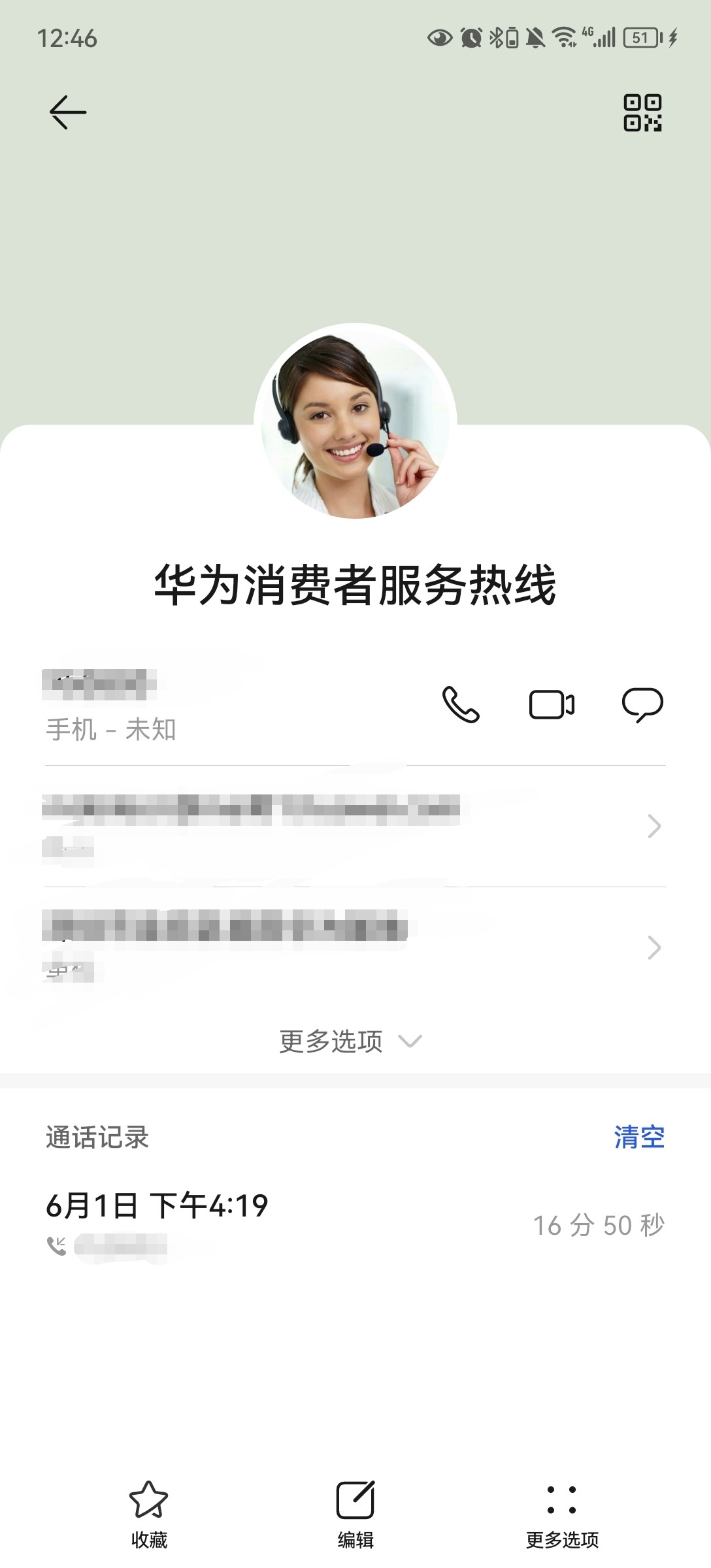Screen dimensions: 711x1568
Task: View the contact's profile photo
Action: tap(355, 423)
